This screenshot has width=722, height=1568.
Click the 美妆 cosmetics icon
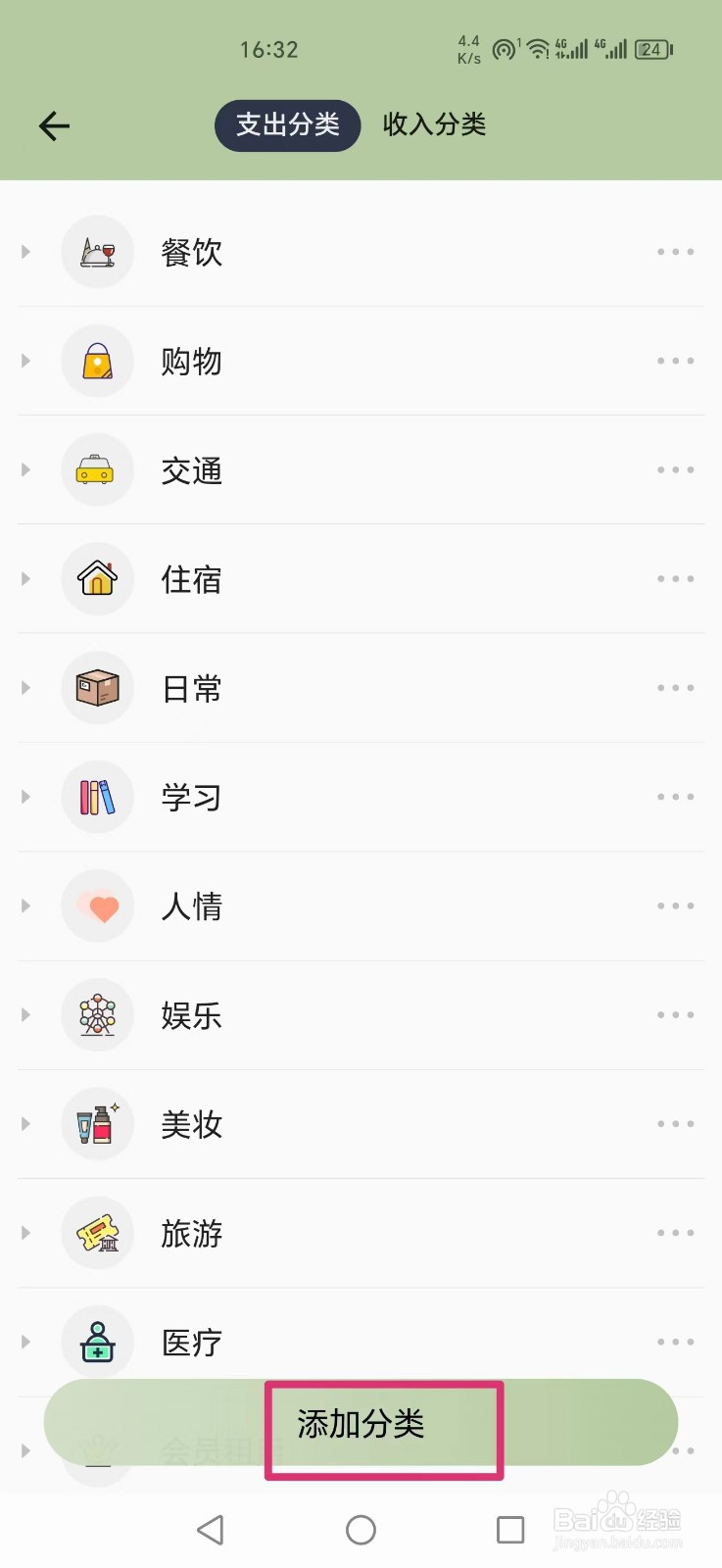click(x=97, y=1124)
